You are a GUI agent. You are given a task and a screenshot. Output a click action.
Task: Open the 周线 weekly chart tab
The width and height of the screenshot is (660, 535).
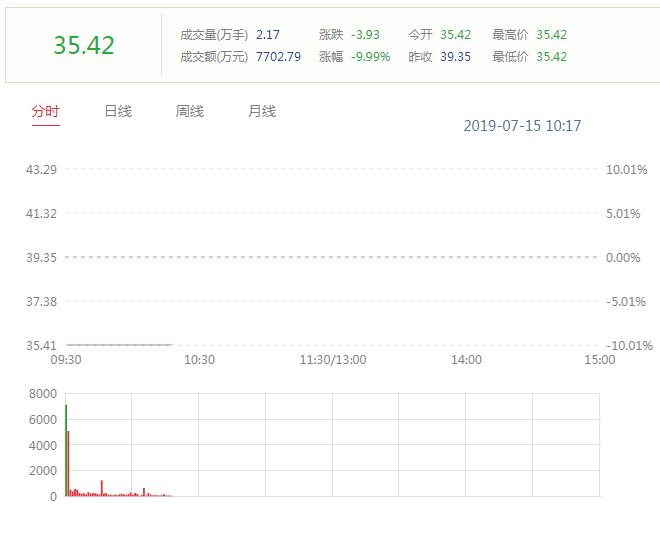[190, 112]
